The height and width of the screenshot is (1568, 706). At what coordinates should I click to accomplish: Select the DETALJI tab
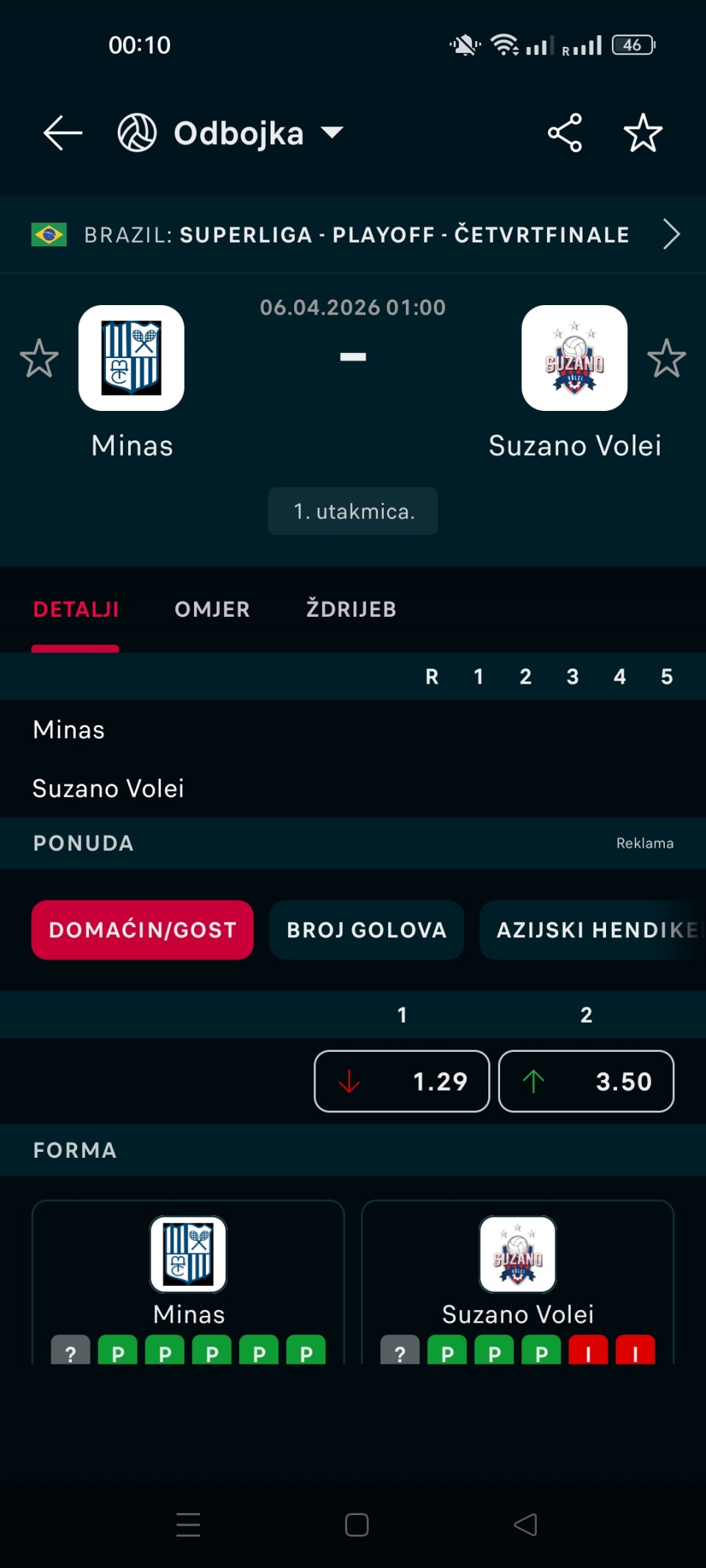(76, 609)
